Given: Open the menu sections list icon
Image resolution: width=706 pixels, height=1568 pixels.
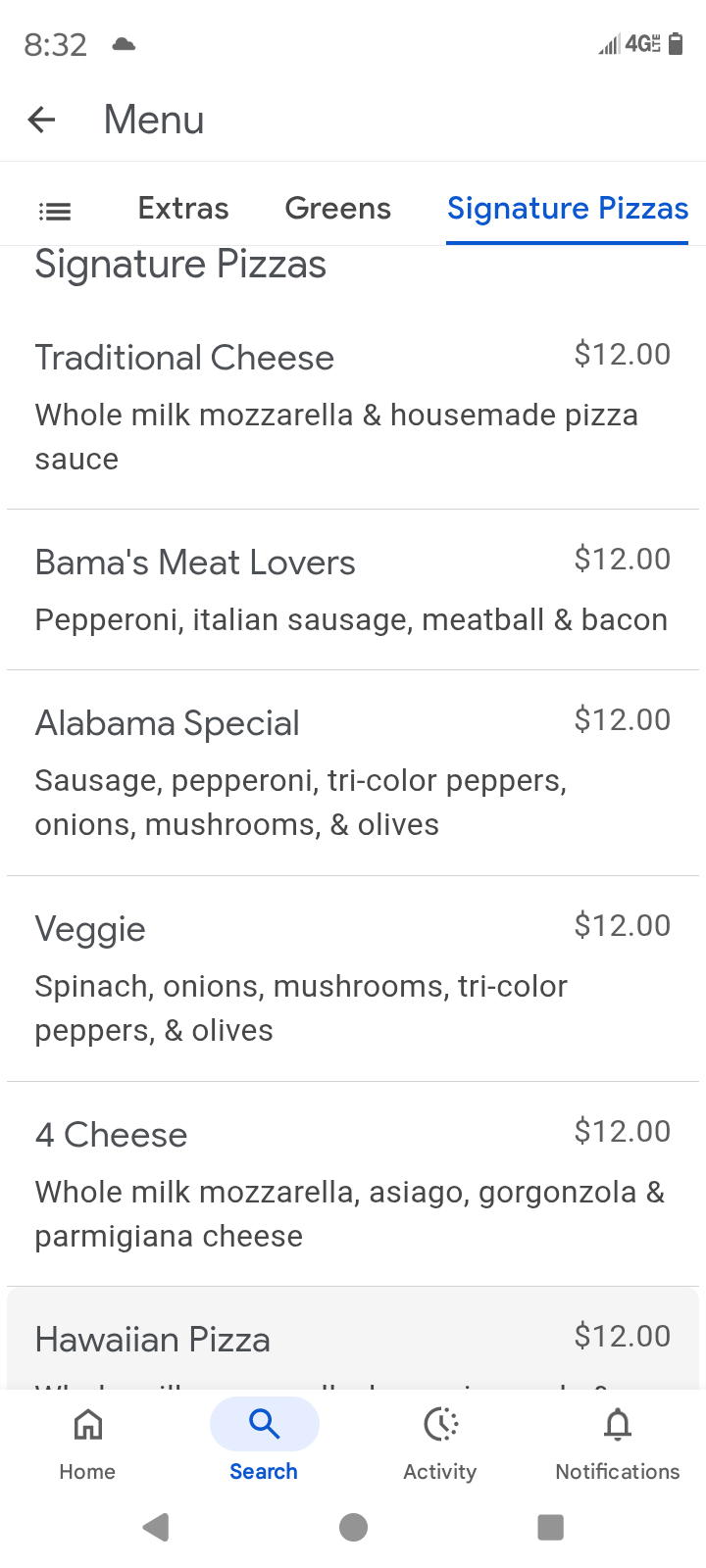Looking at the screenshot, I should point(55,210).
